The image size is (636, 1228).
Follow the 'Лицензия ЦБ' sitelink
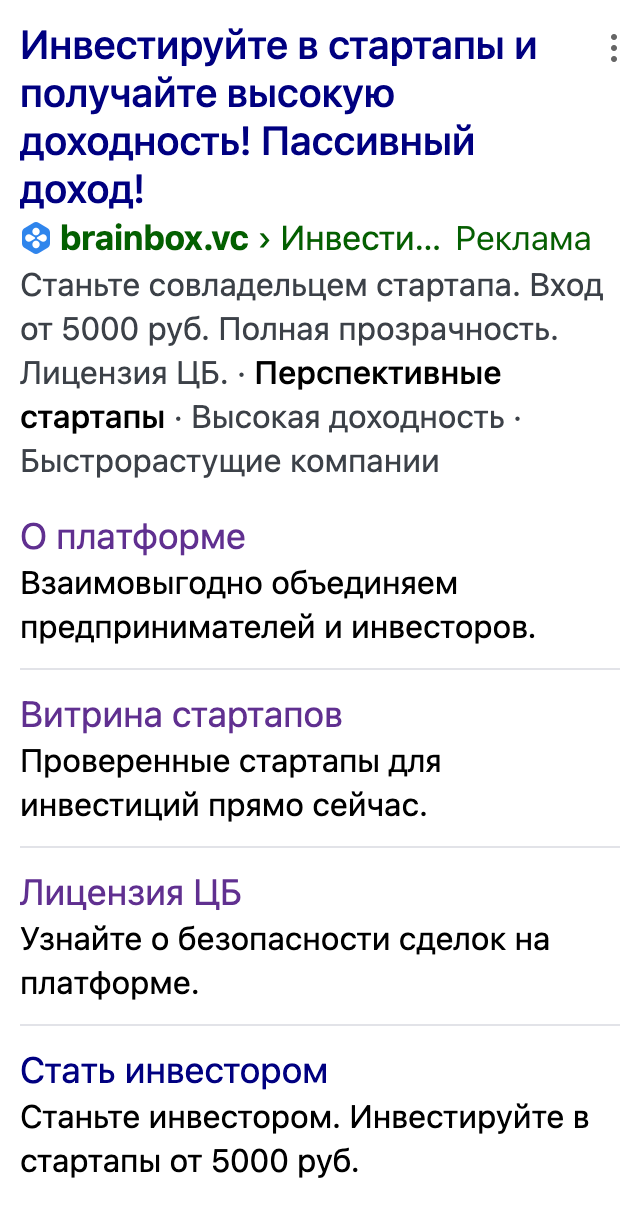[131, 893]
